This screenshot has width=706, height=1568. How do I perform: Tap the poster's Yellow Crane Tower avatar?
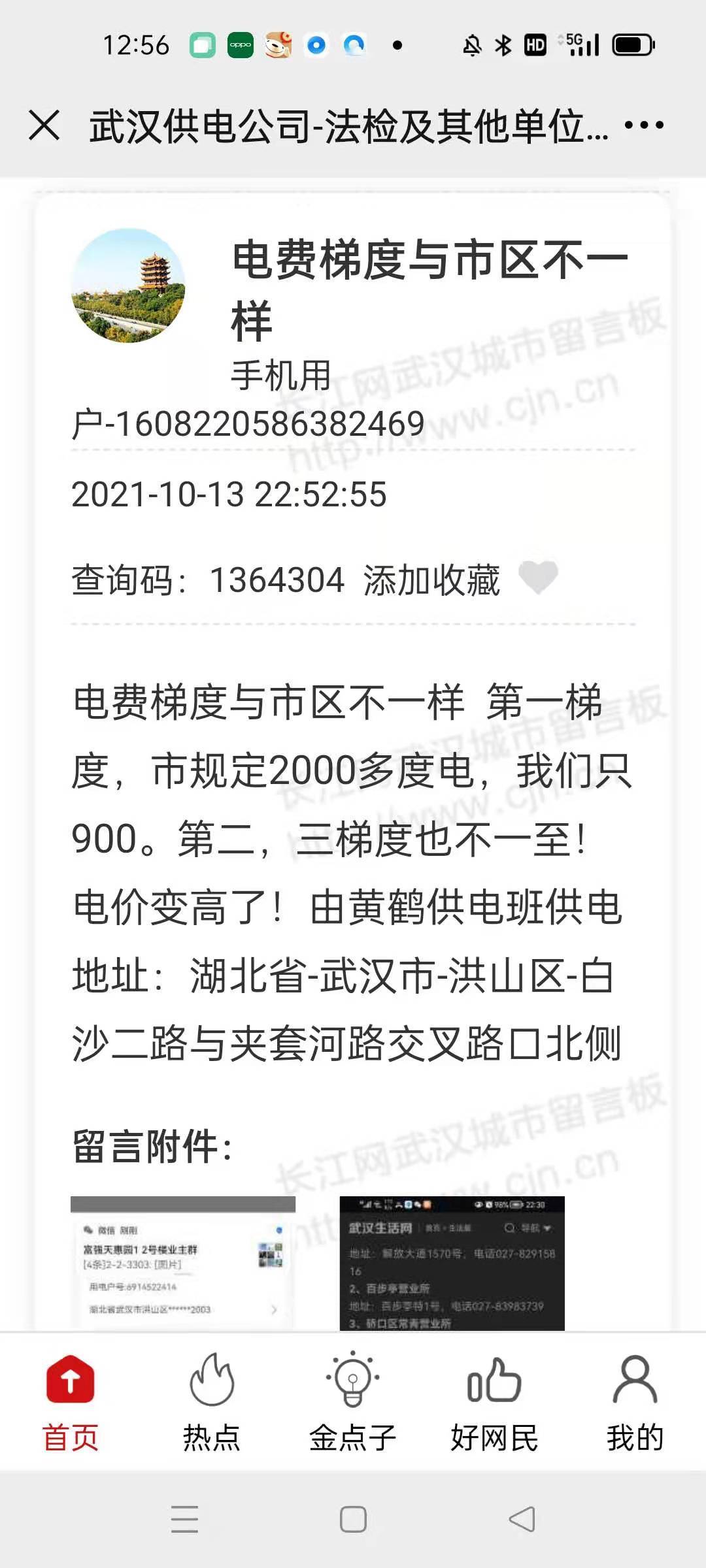pos(128,286)
